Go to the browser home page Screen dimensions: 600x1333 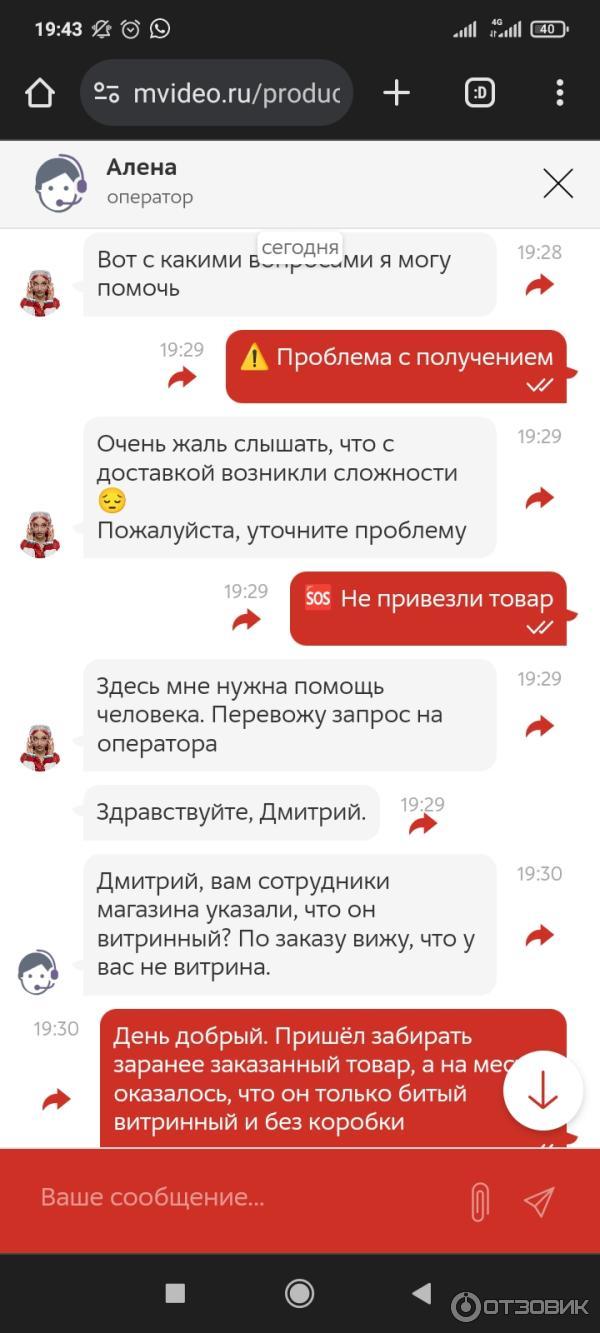[x=40, y=93]
